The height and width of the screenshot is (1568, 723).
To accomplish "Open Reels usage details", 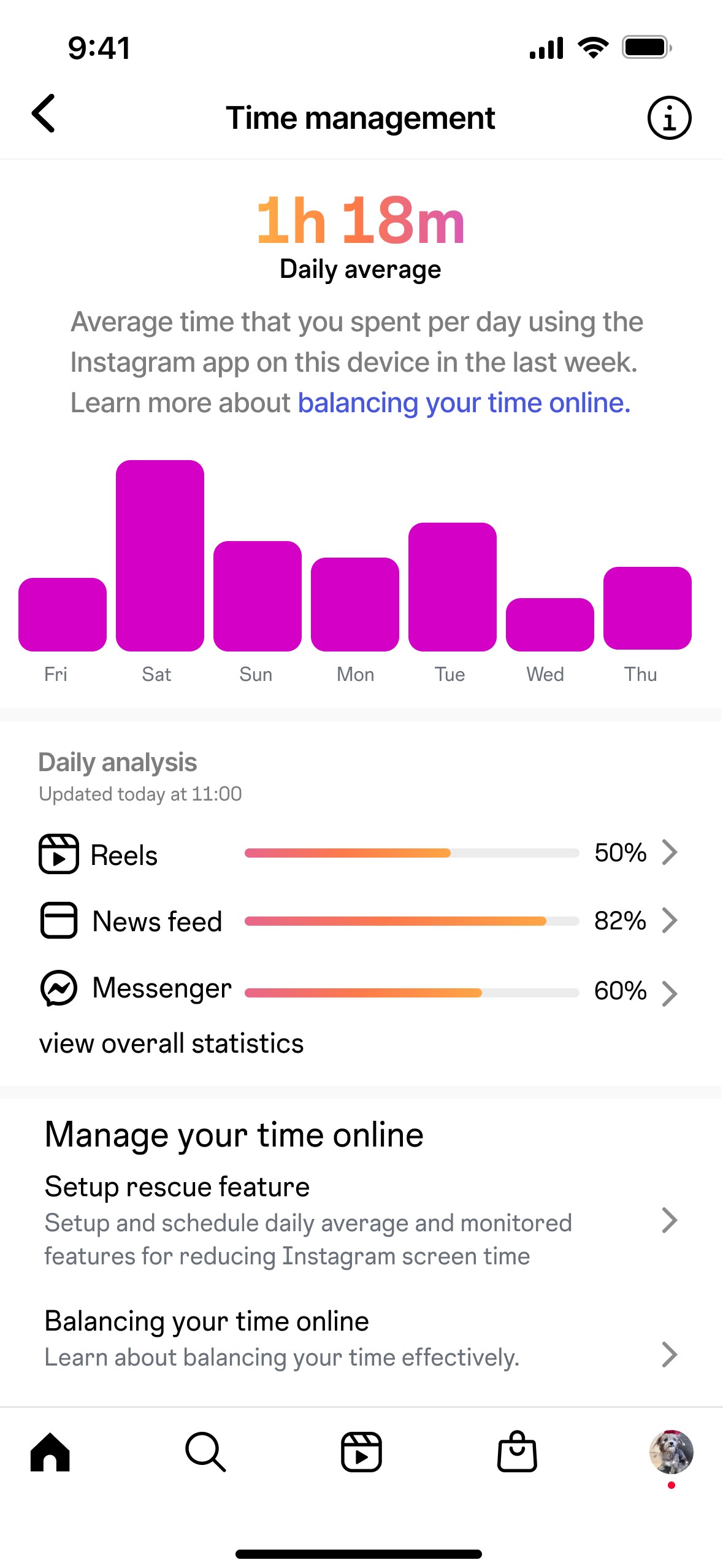I will (x=358, y=853).
